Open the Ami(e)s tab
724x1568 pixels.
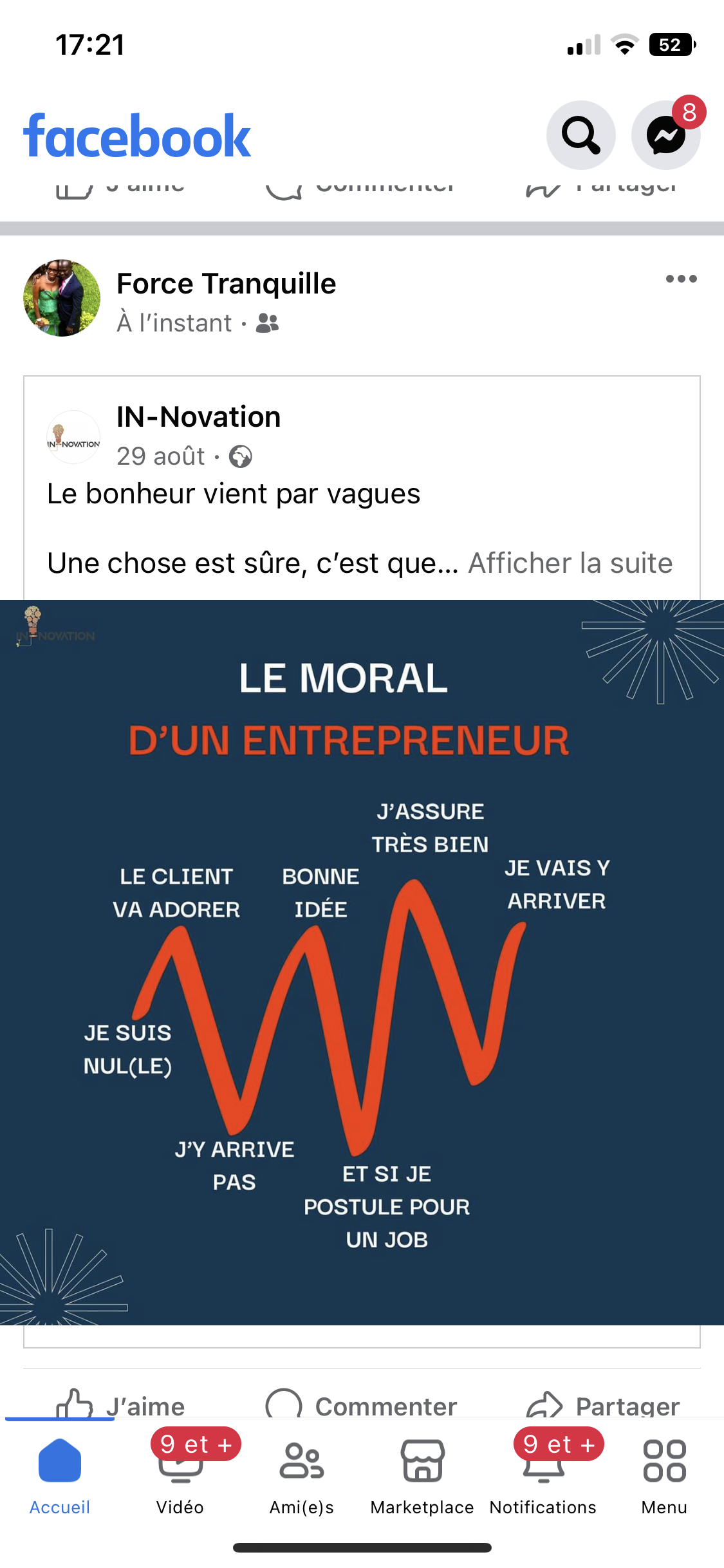[301, 1475]
